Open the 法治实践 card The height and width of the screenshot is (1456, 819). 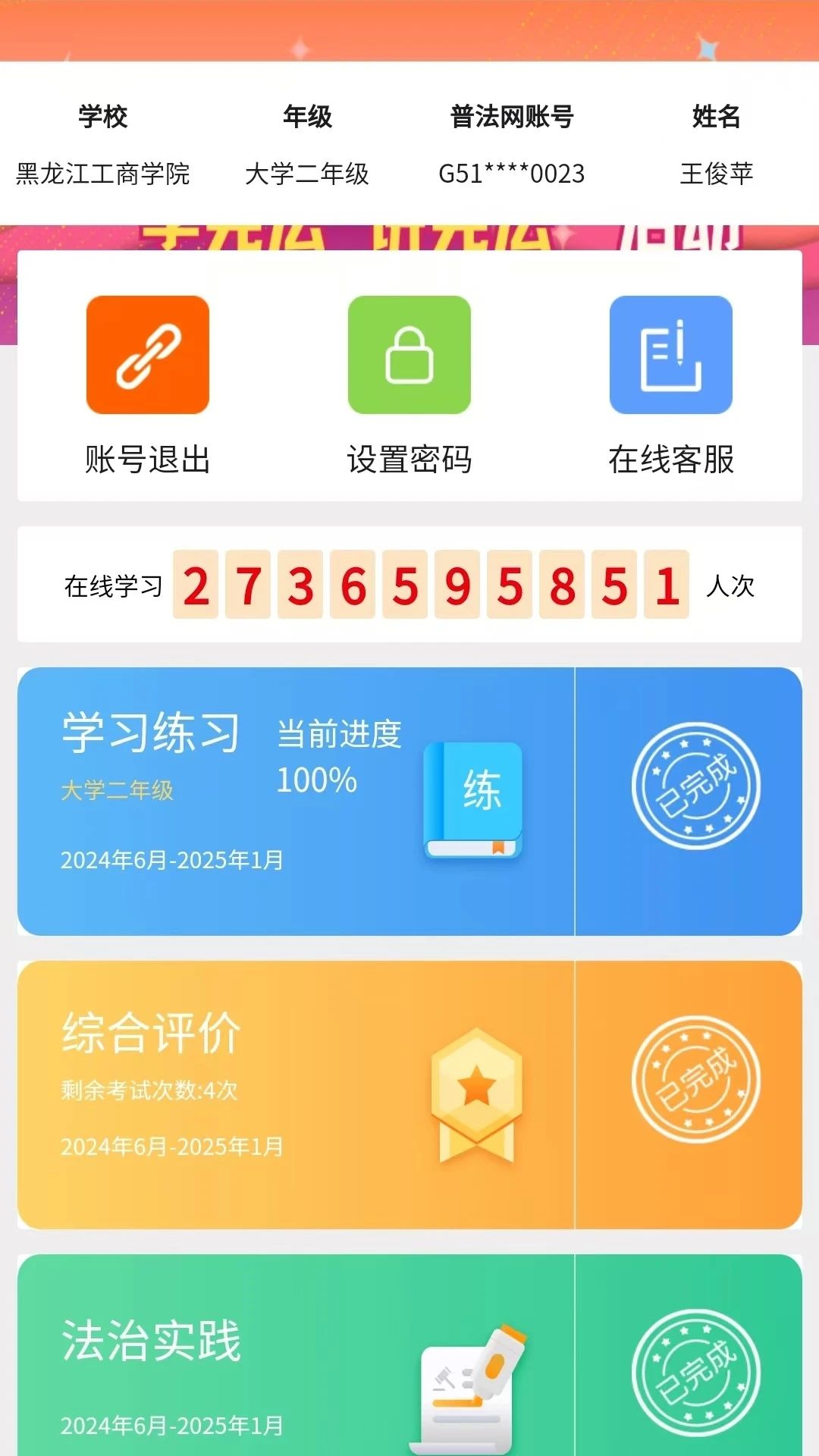(x=296, y=1357)
